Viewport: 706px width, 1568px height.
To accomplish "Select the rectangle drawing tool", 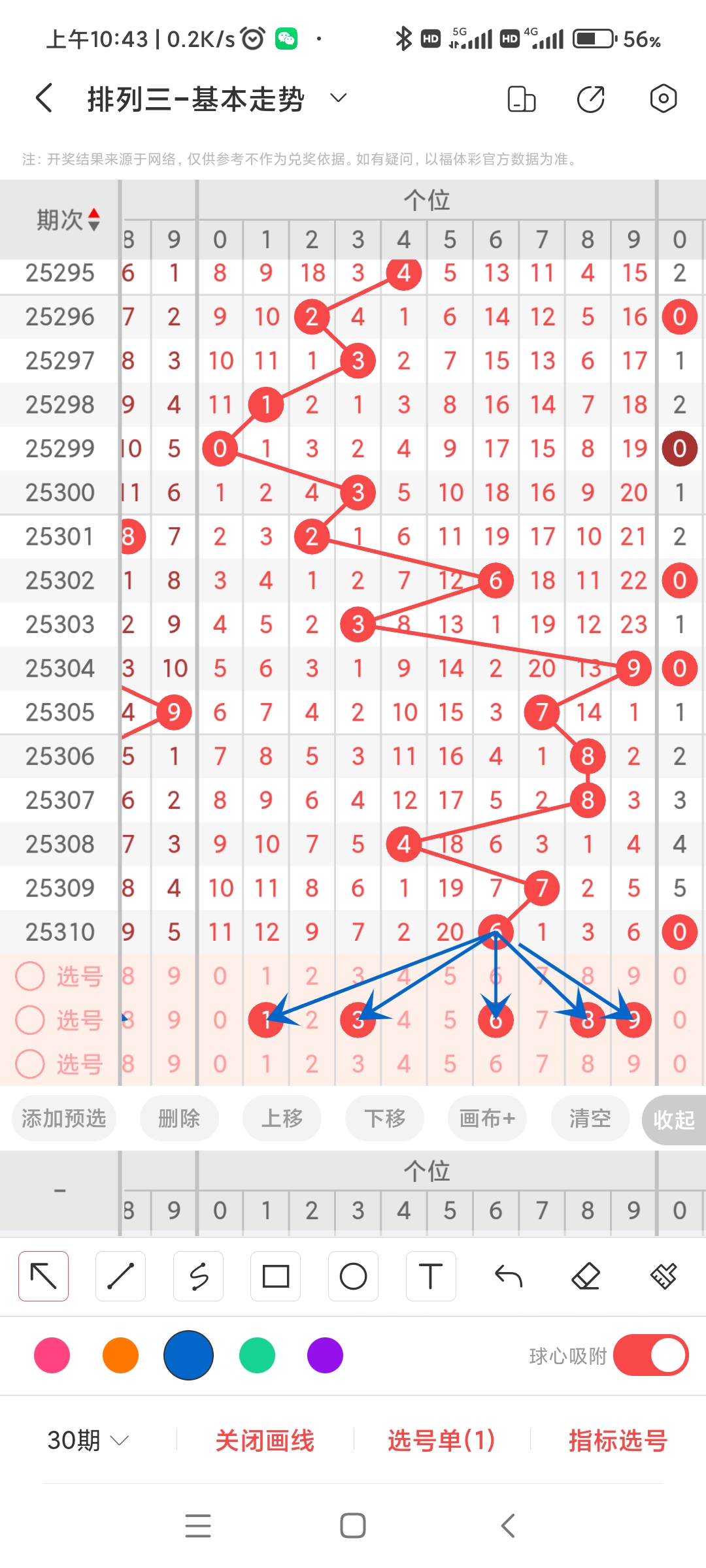I will (276, 1275).
